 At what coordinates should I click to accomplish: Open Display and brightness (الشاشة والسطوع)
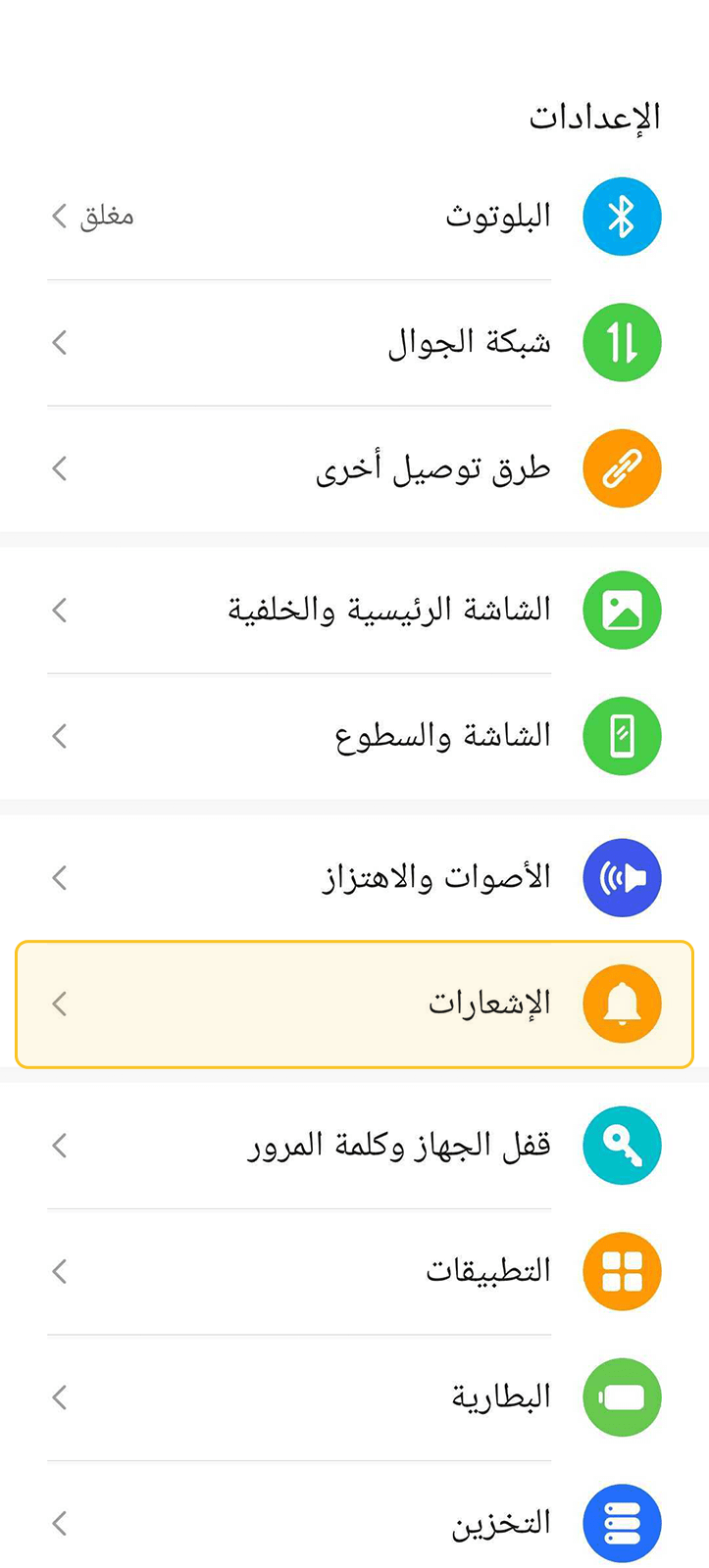(354, 737)
